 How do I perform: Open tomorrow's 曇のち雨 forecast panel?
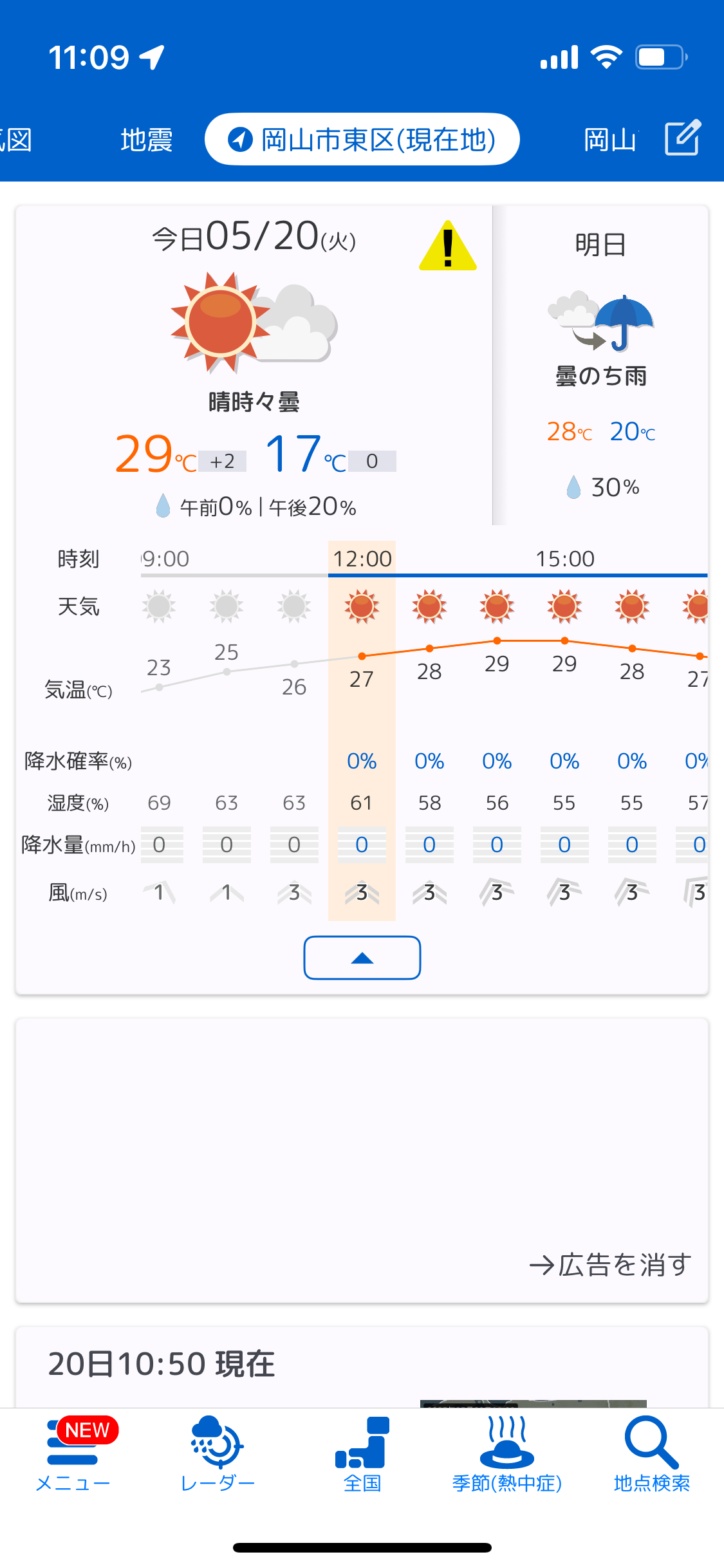pyautogui.click(x=600, y=365)
